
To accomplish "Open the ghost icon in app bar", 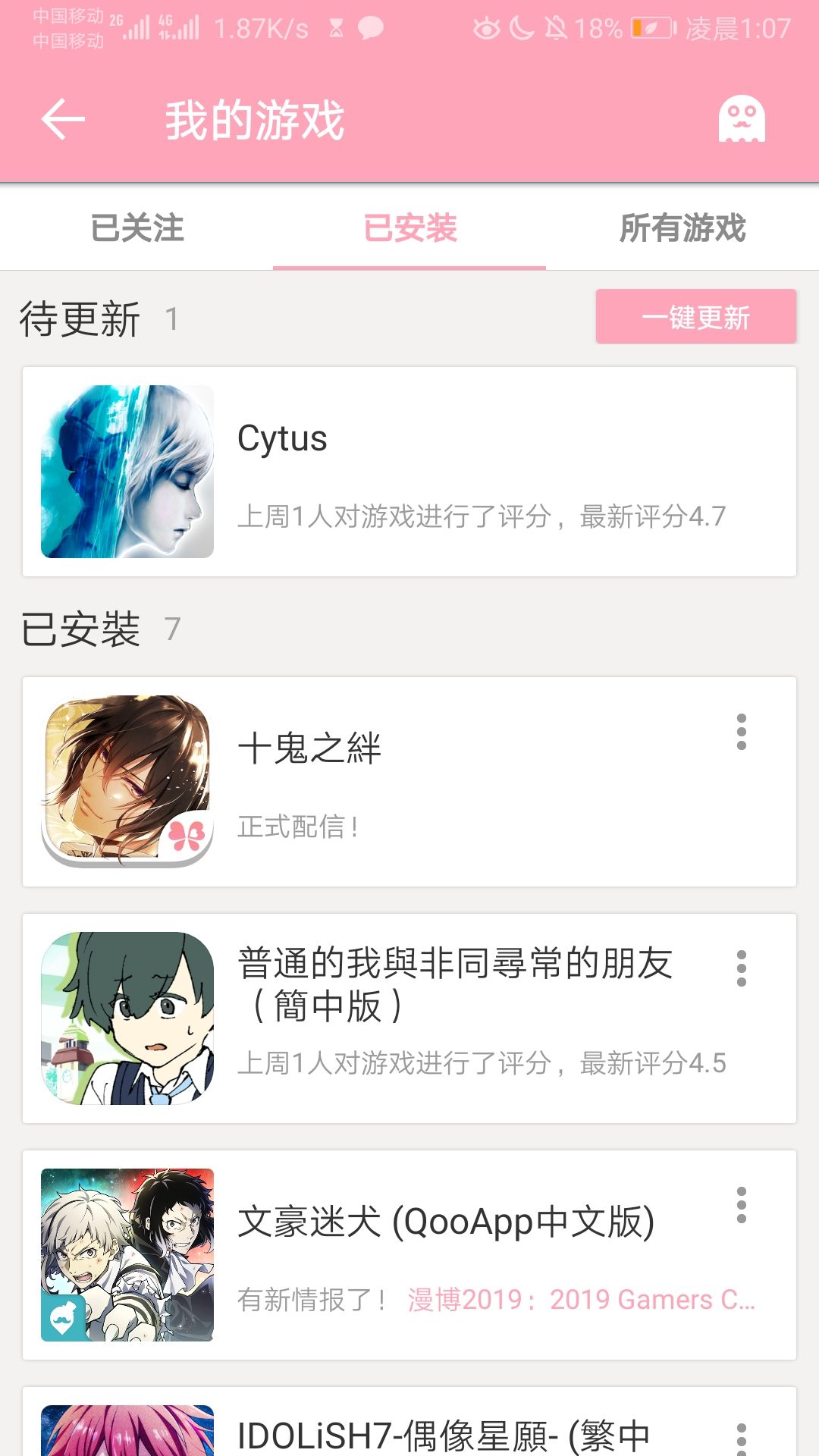I will point(741,120).
